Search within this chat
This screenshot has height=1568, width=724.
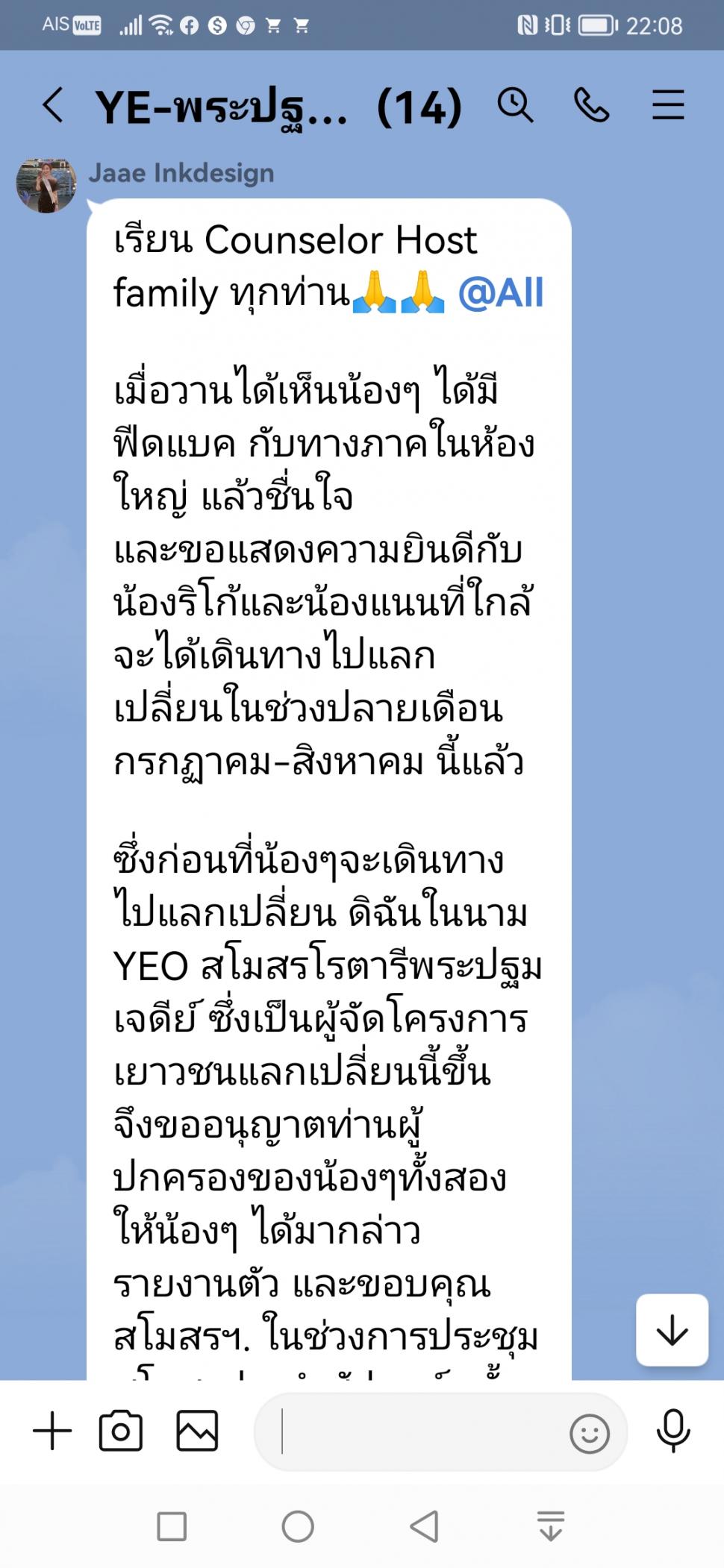[x=515, y=105]
